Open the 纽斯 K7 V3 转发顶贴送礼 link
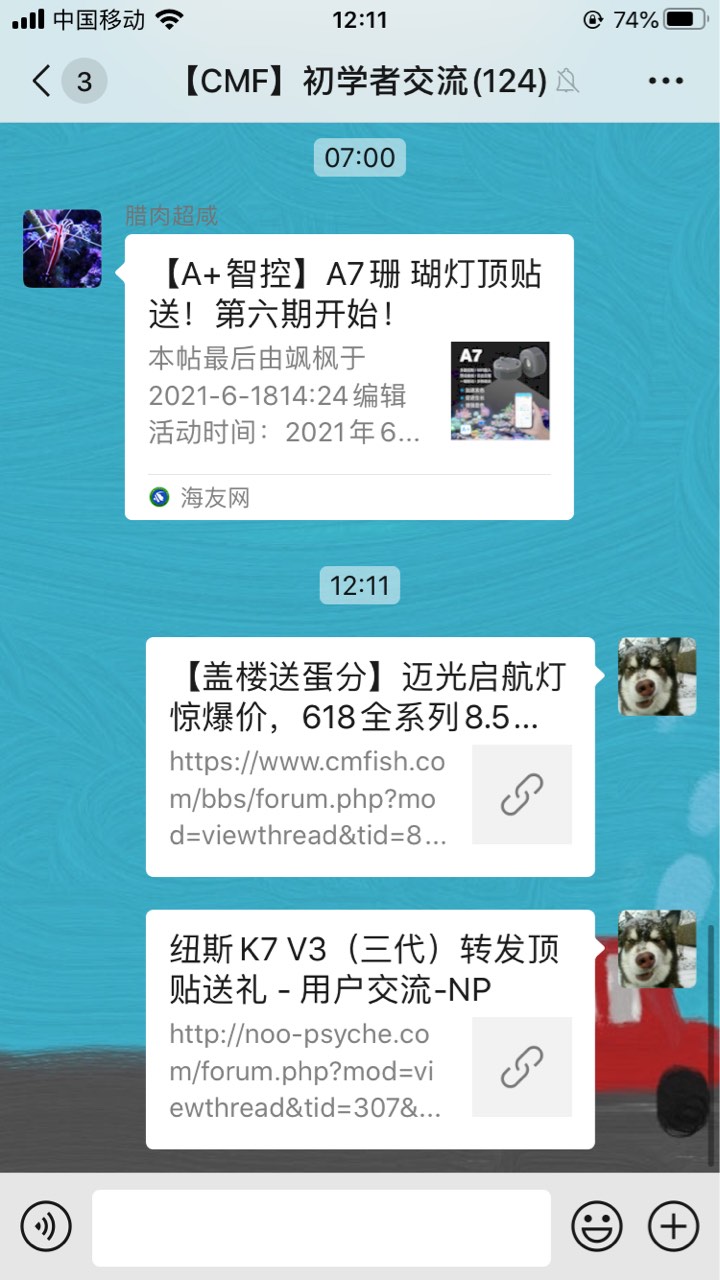 pos(369,1028)
